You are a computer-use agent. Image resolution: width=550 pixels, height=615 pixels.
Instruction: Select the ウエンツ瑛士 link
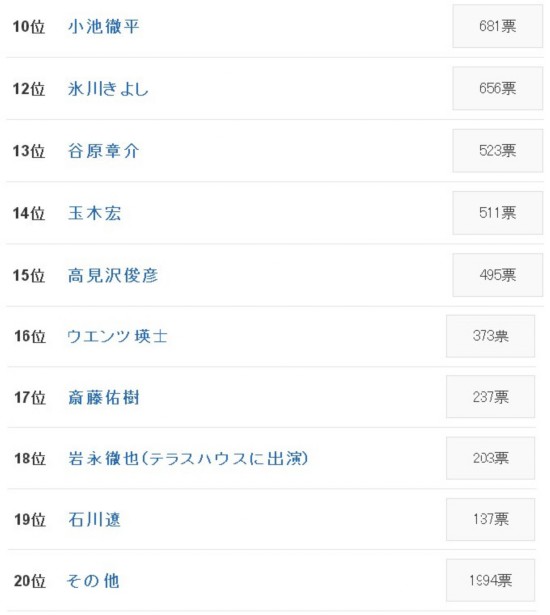tap(117, 337)
